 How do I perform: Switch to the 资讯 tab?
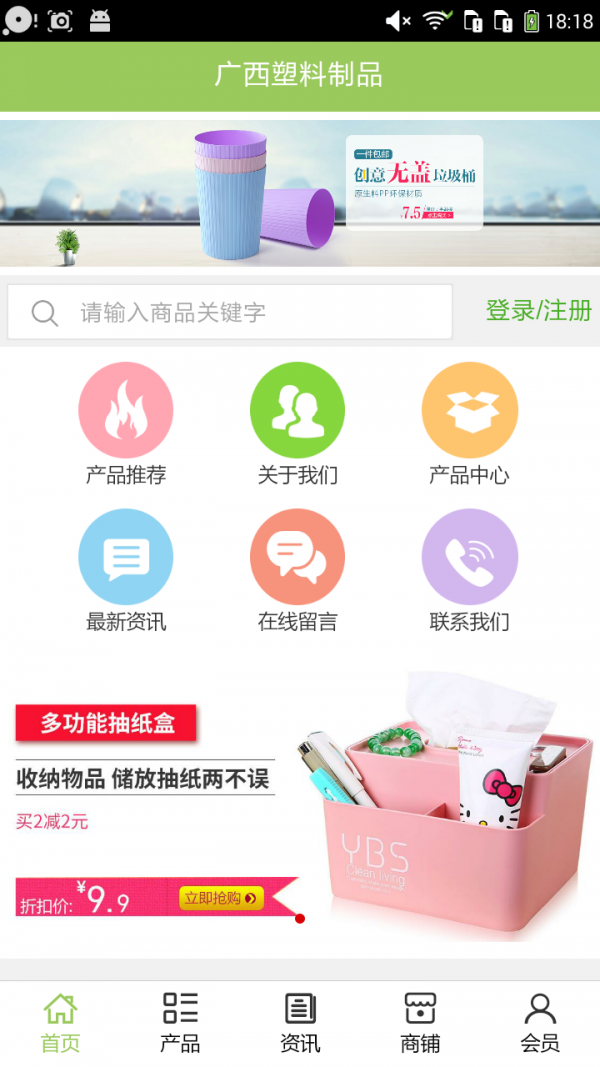(300, 1023)
